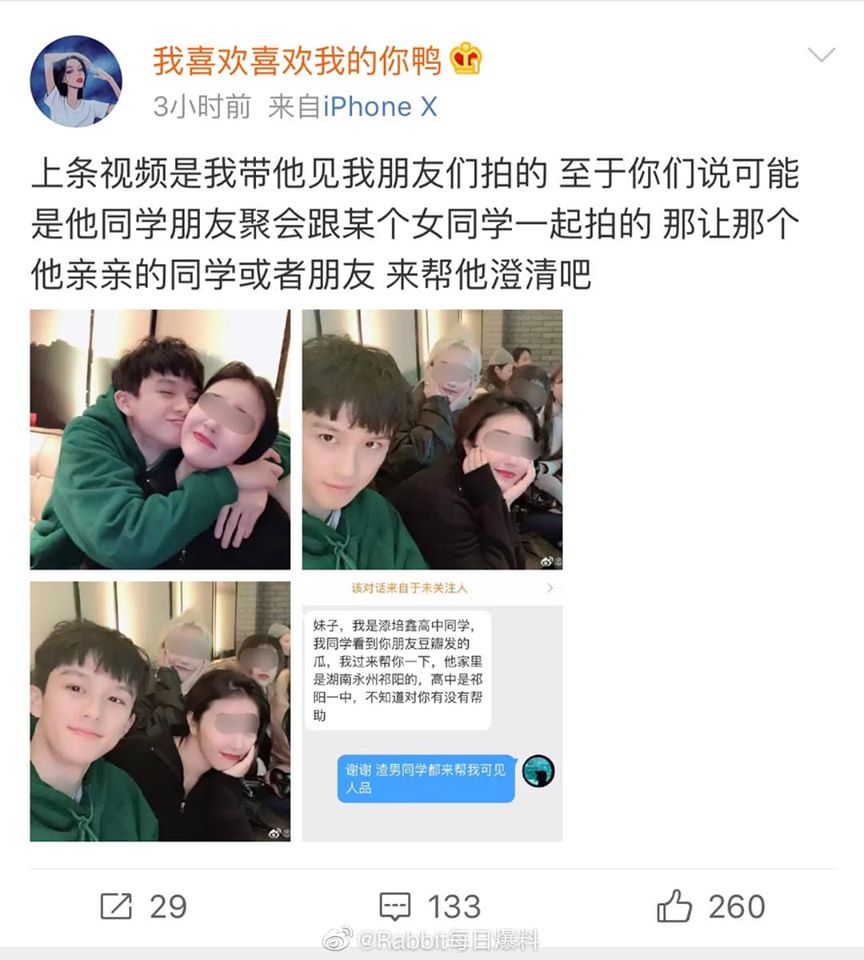The width and height of the screenshot is (864, 960).
Task: Open the 133 comments
Action: [x=430, y=906]
